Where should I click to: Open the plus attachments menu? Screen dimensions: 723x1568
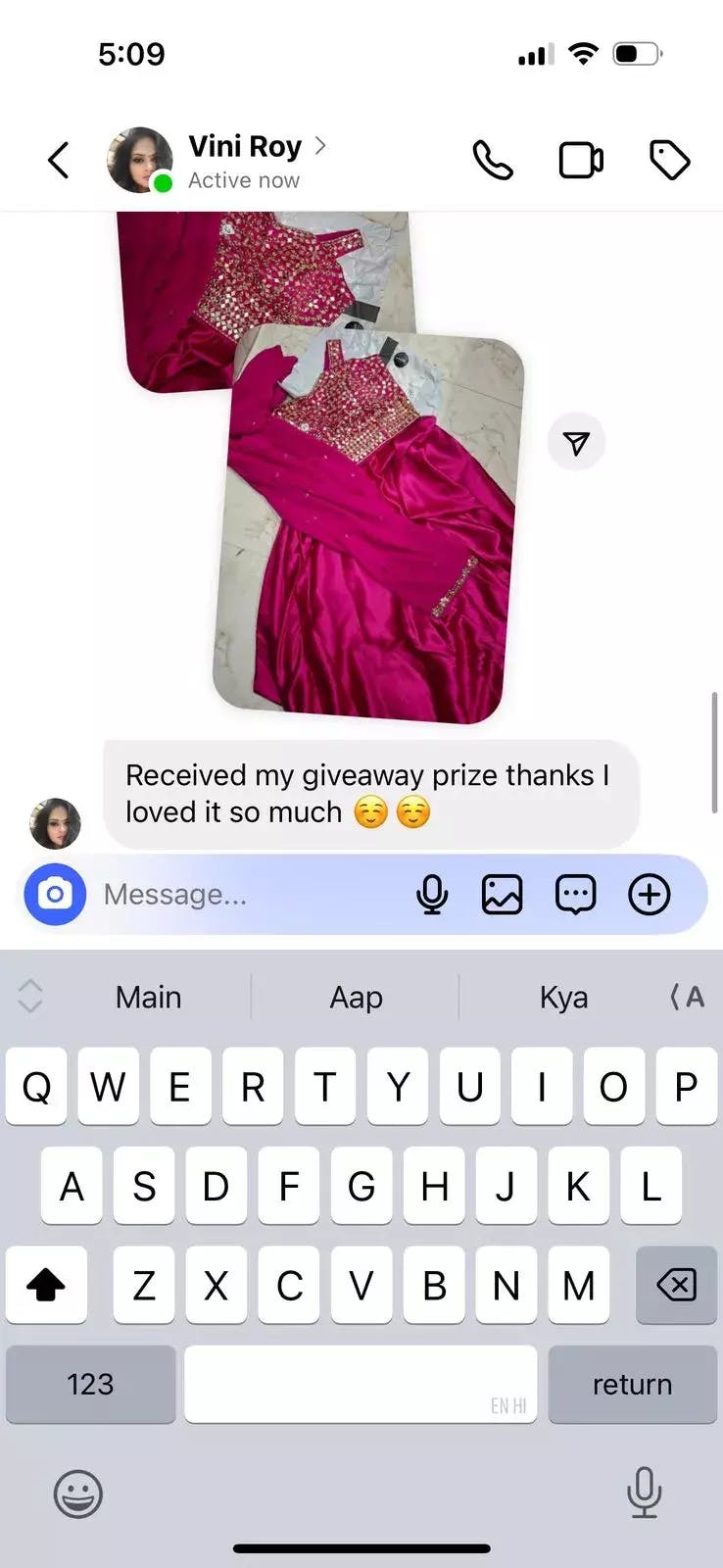pos(649,894)
